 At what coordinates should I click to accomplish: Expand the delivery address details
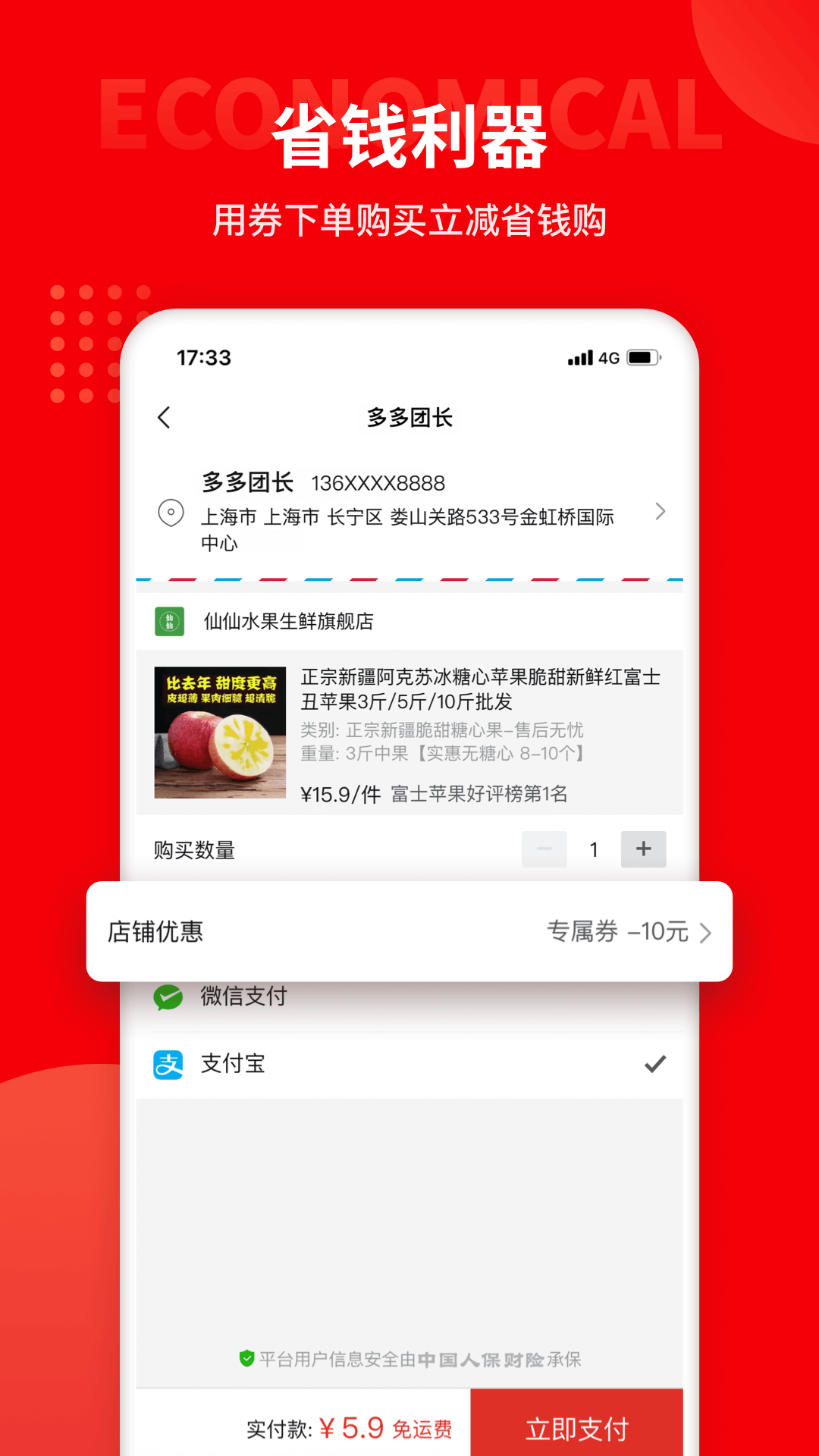659,513
